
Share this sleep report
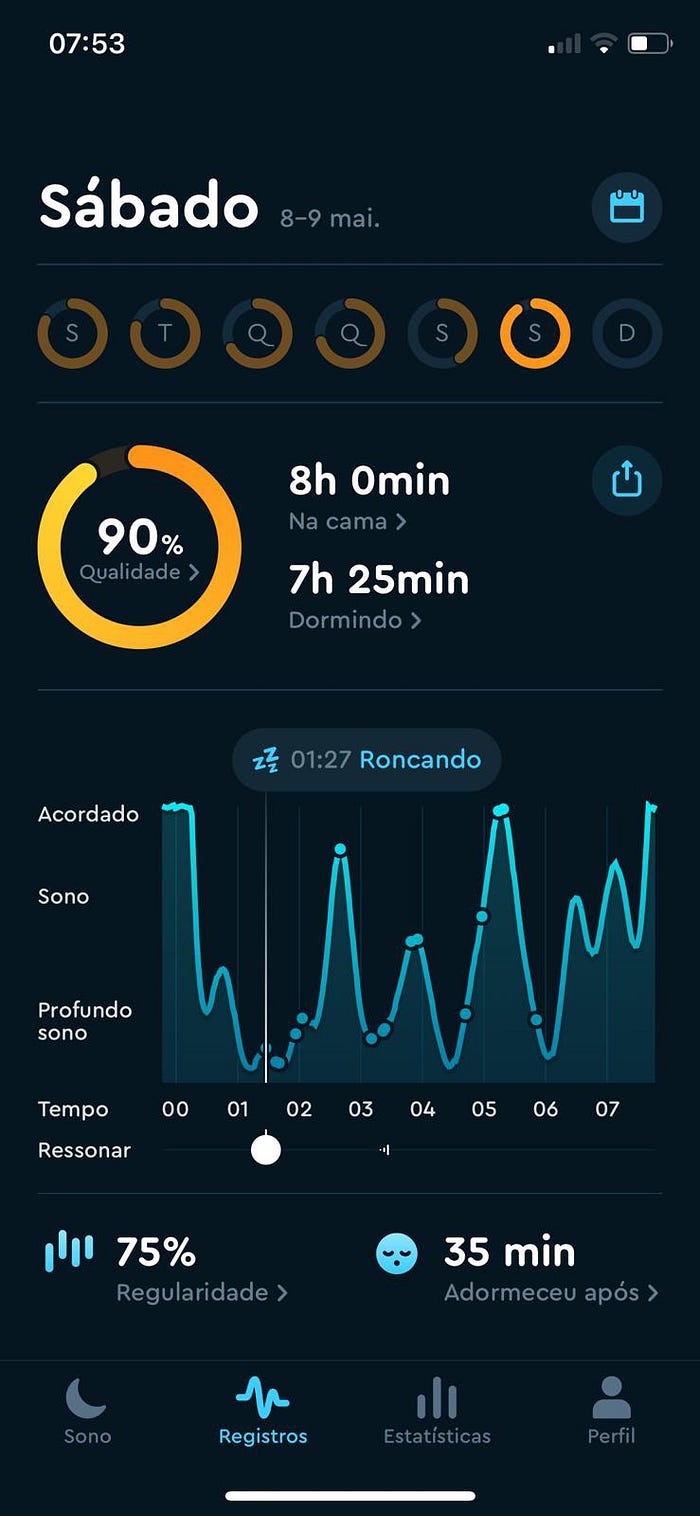pos(627,480)
